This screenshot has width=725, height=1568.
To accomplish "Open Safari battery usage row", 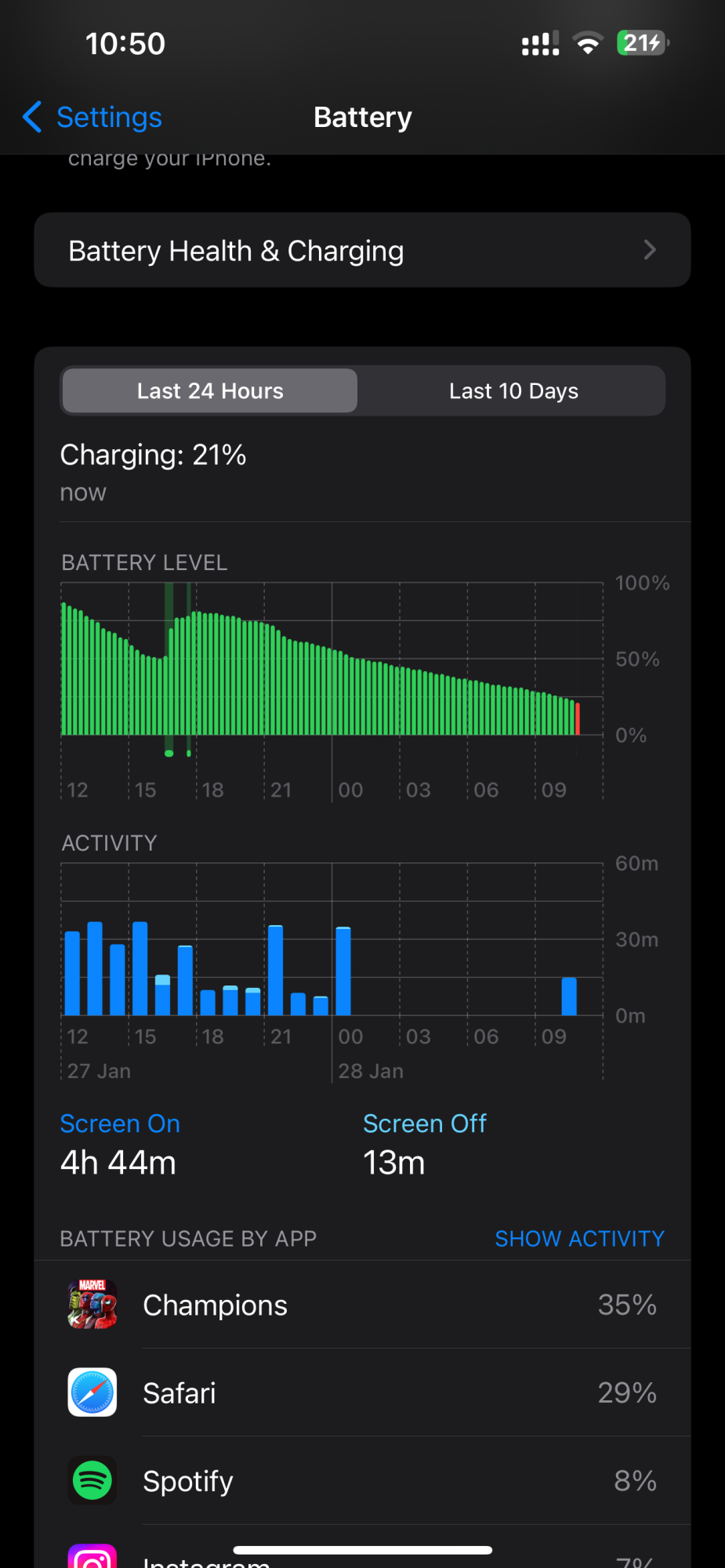I will pyautogui.click(x=362, y=1393).
